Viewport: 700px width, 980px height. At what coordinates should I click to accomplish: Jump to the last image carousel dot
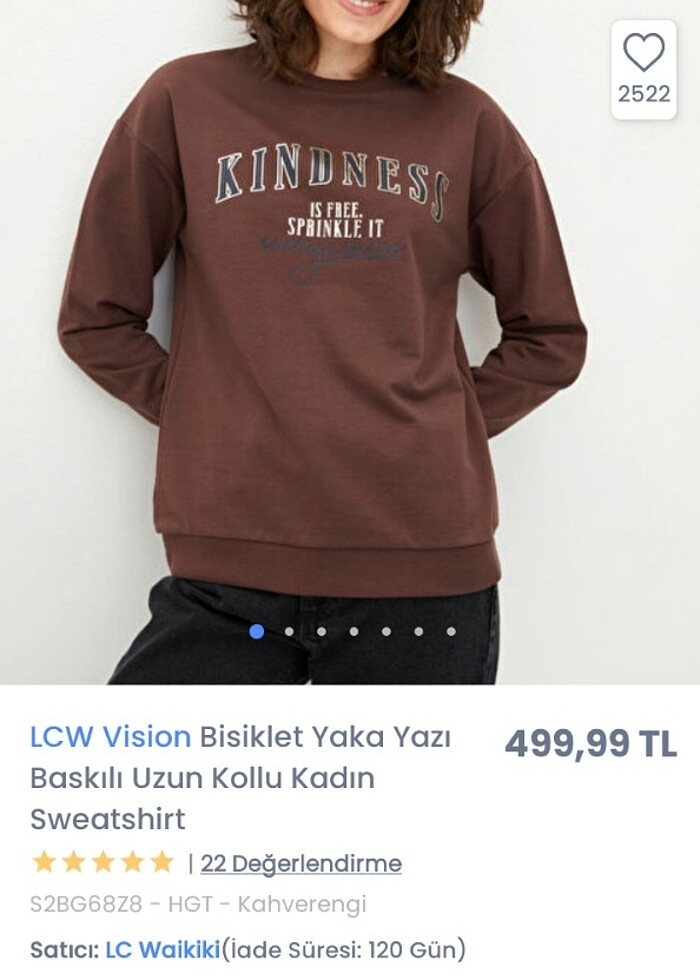point(451,631)
